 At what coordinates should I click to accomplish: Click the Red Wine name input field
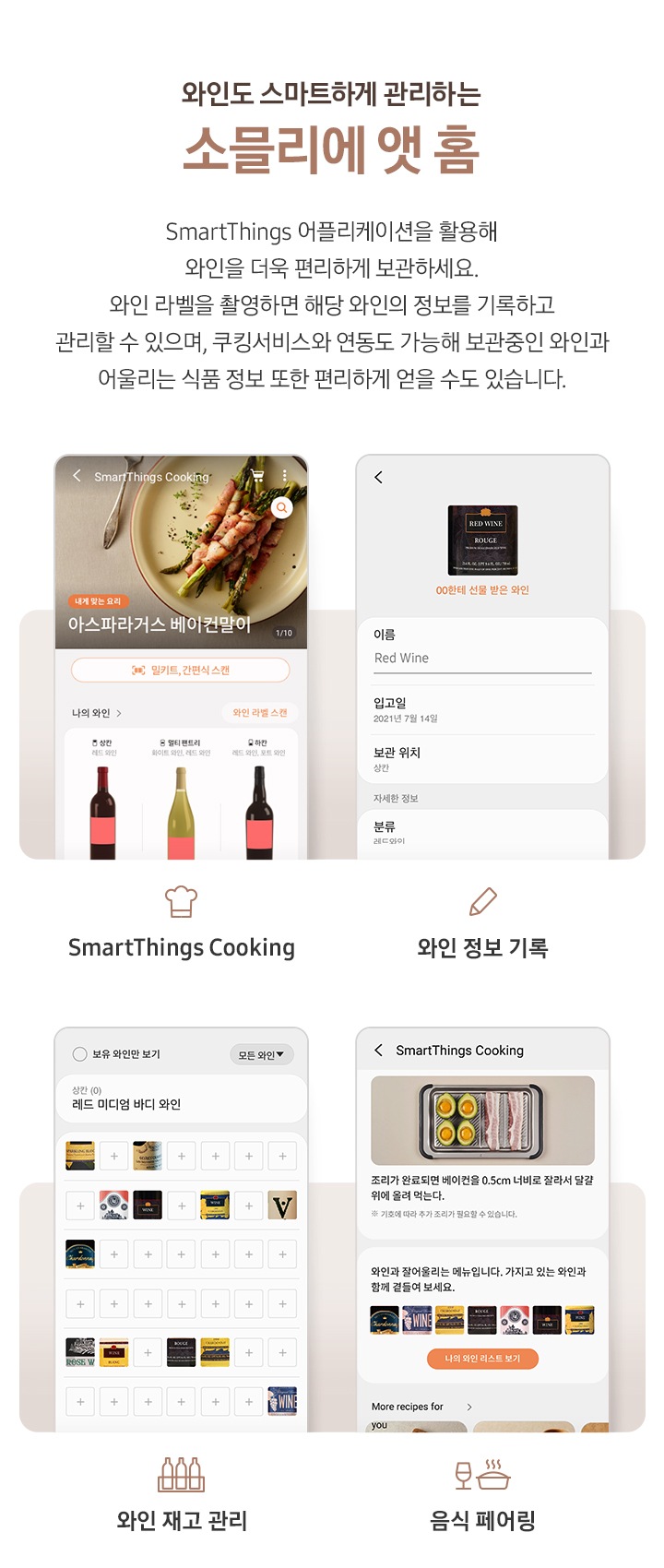click(482, 658)
